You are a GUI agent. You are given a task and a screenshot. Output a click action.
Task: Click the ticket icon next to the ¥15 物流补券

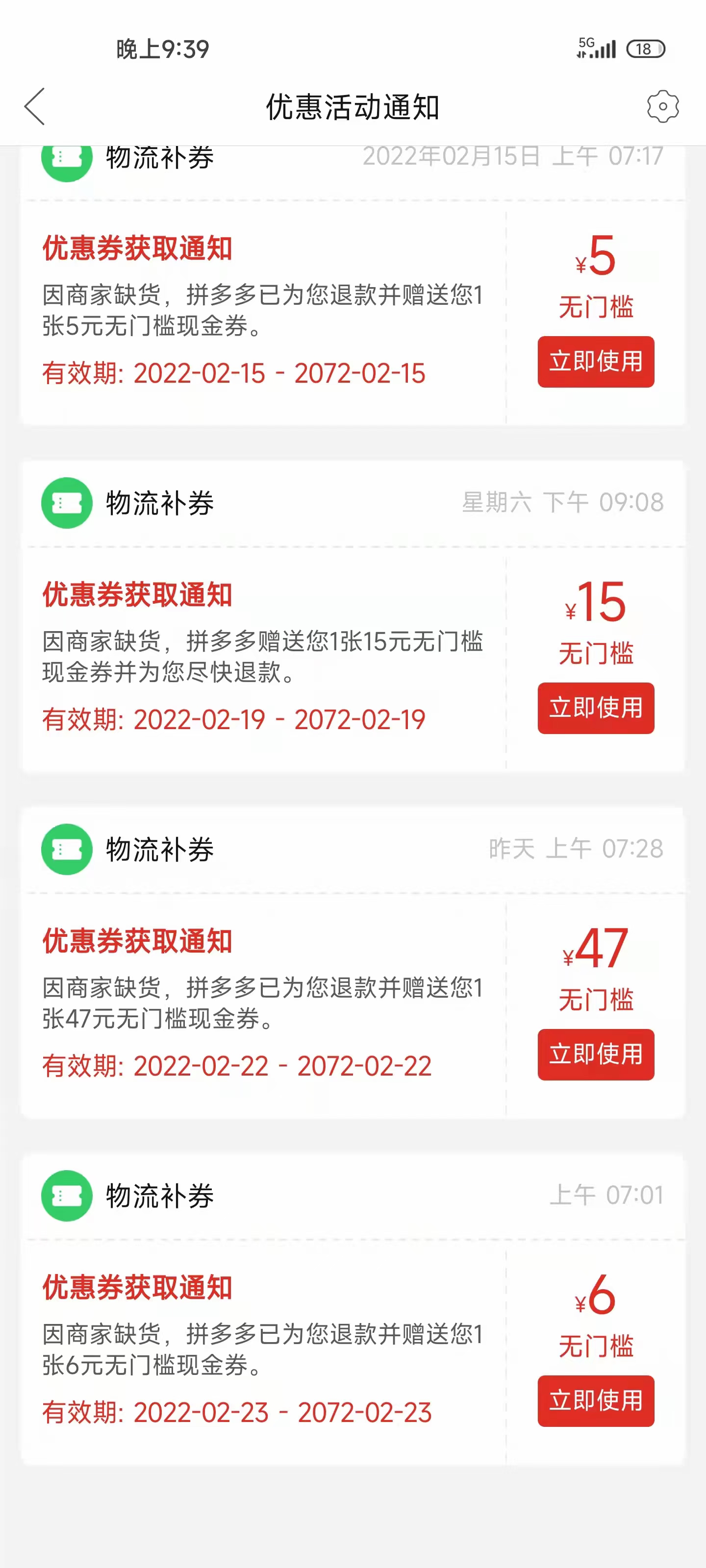pyautogui.click(x=67, y=503)
